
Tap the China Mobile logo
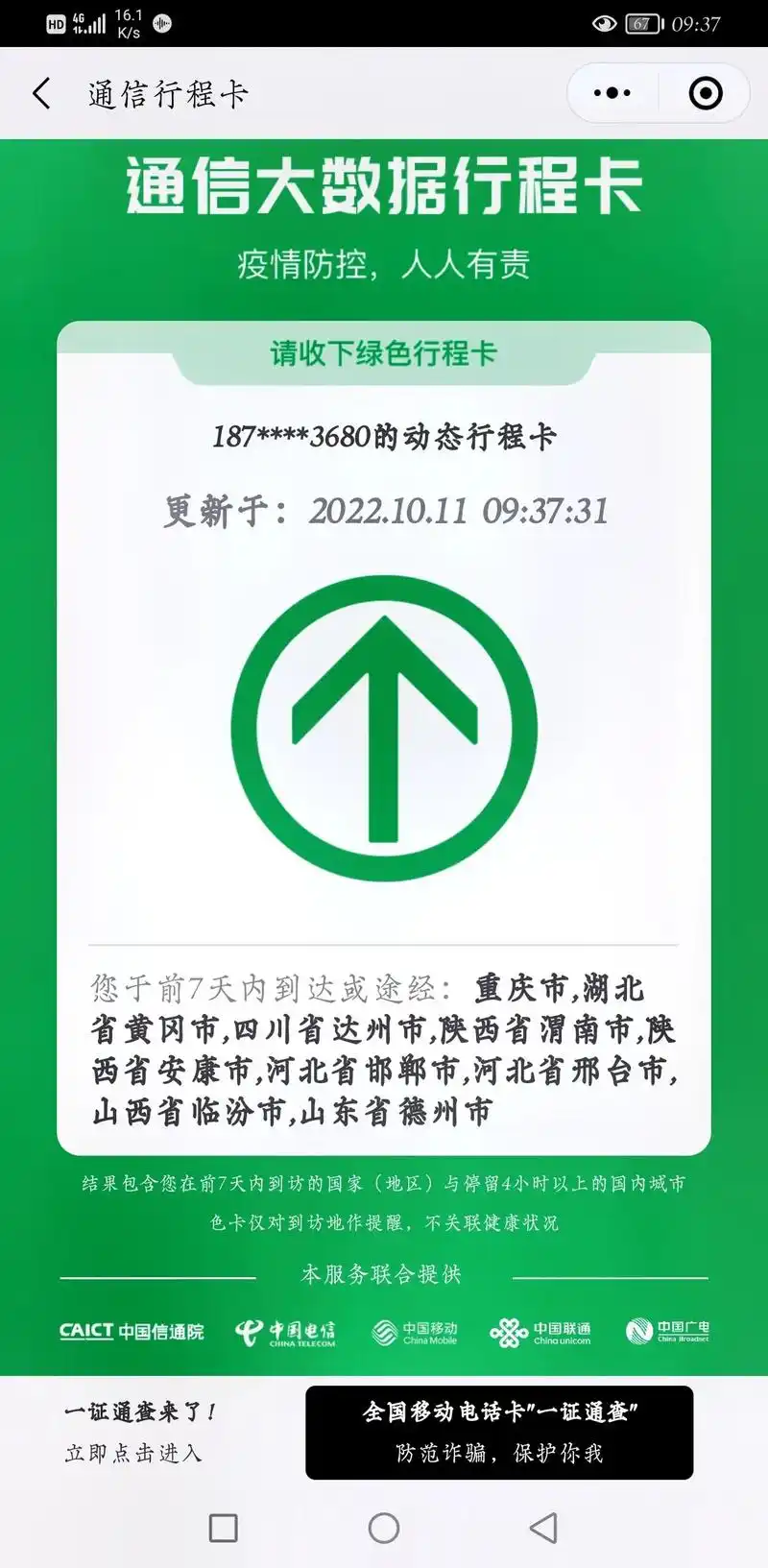tap(415, 1331)
